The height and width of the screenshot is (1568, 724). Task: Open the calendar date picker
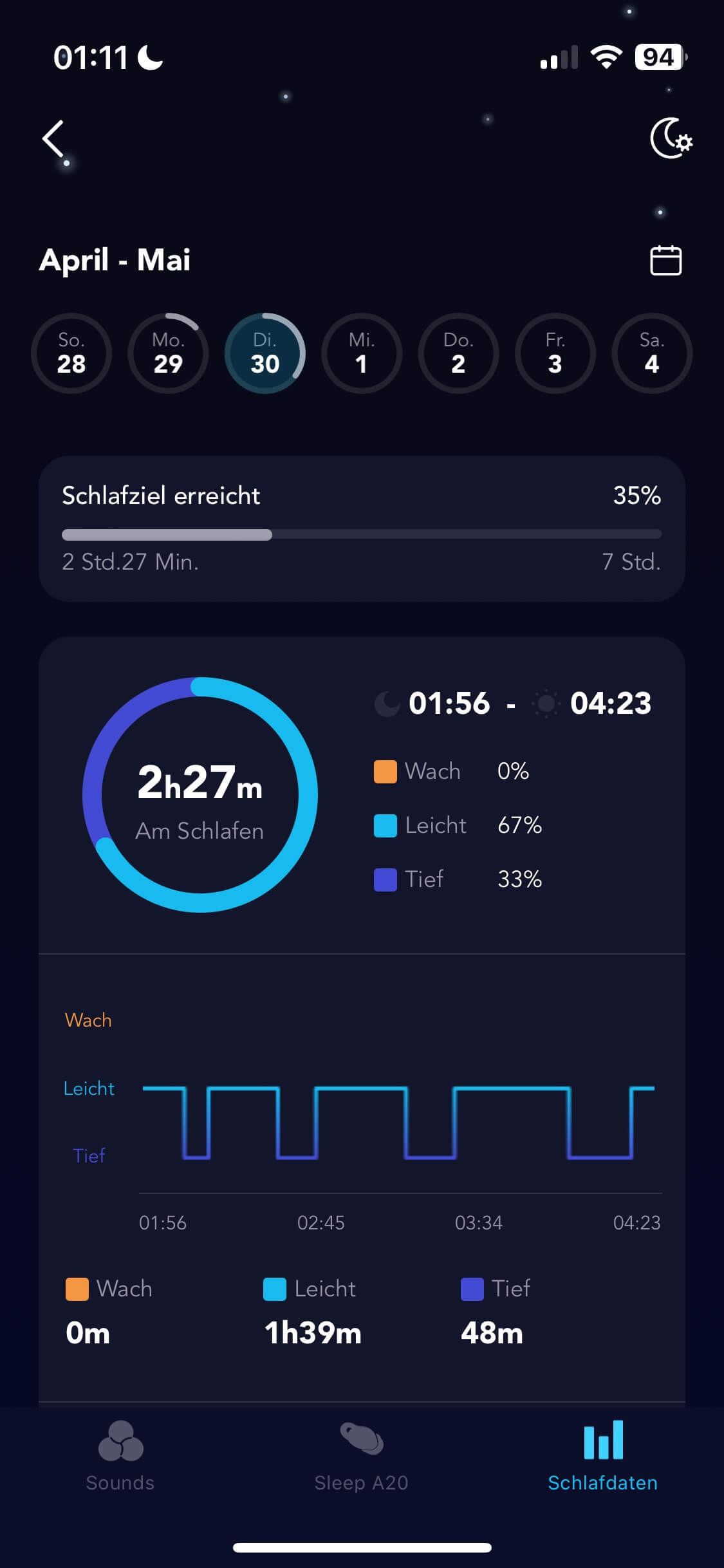tap(665, 261)
